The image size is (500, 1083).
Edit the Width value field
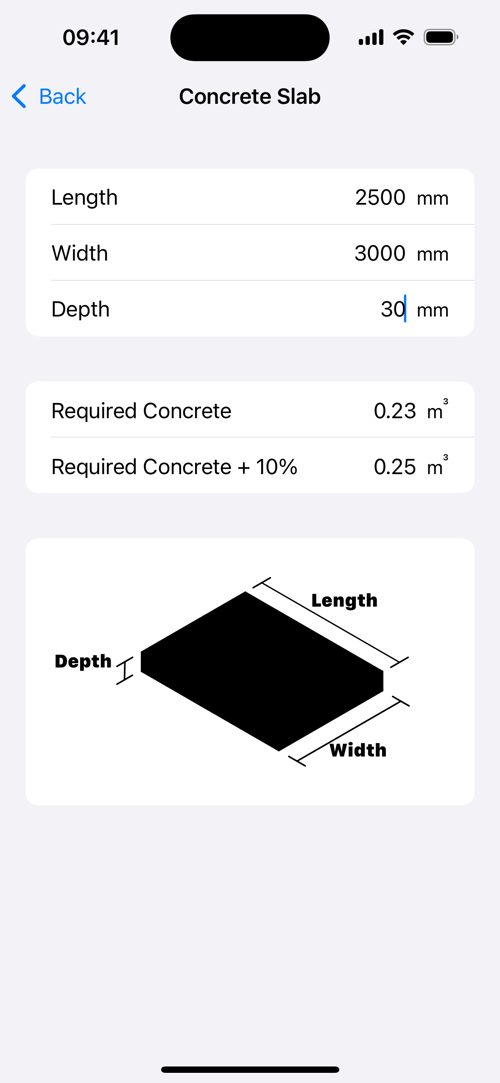[380, 253]
